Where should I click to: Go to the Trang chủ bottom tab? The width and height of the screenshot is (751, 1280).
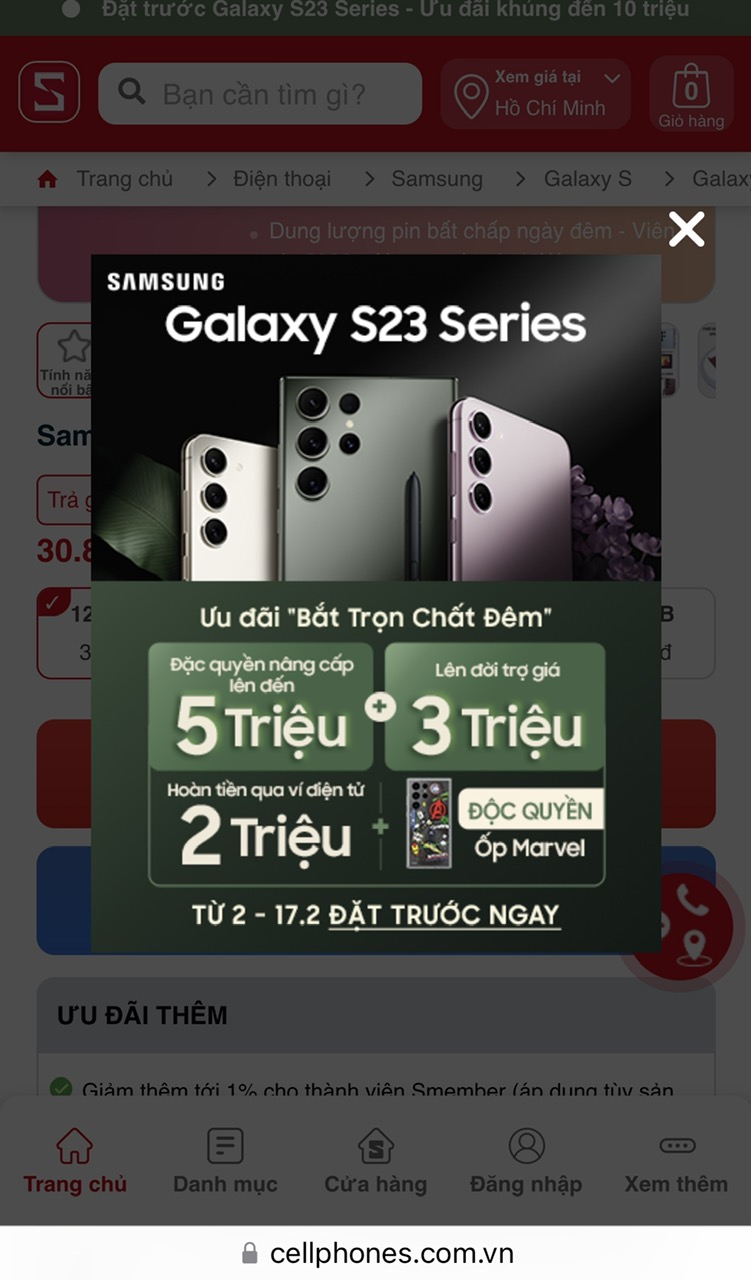(75, 1161)
